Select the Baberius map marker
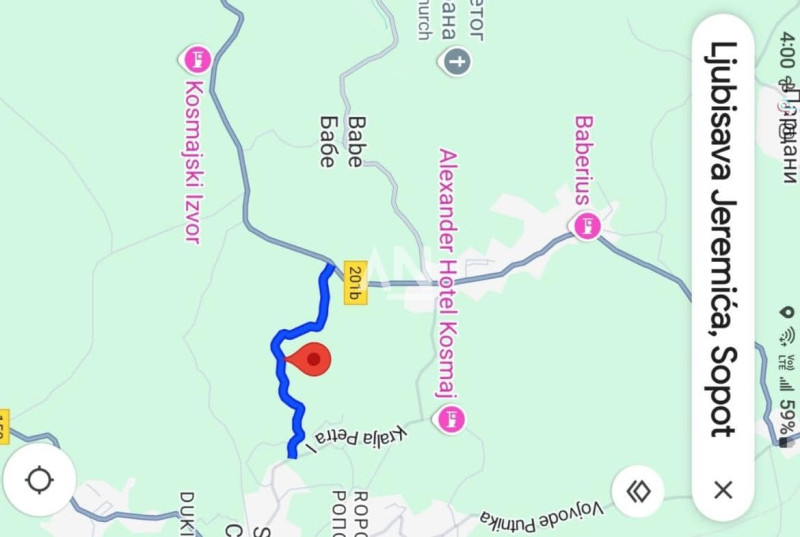 tap(586, 226)
